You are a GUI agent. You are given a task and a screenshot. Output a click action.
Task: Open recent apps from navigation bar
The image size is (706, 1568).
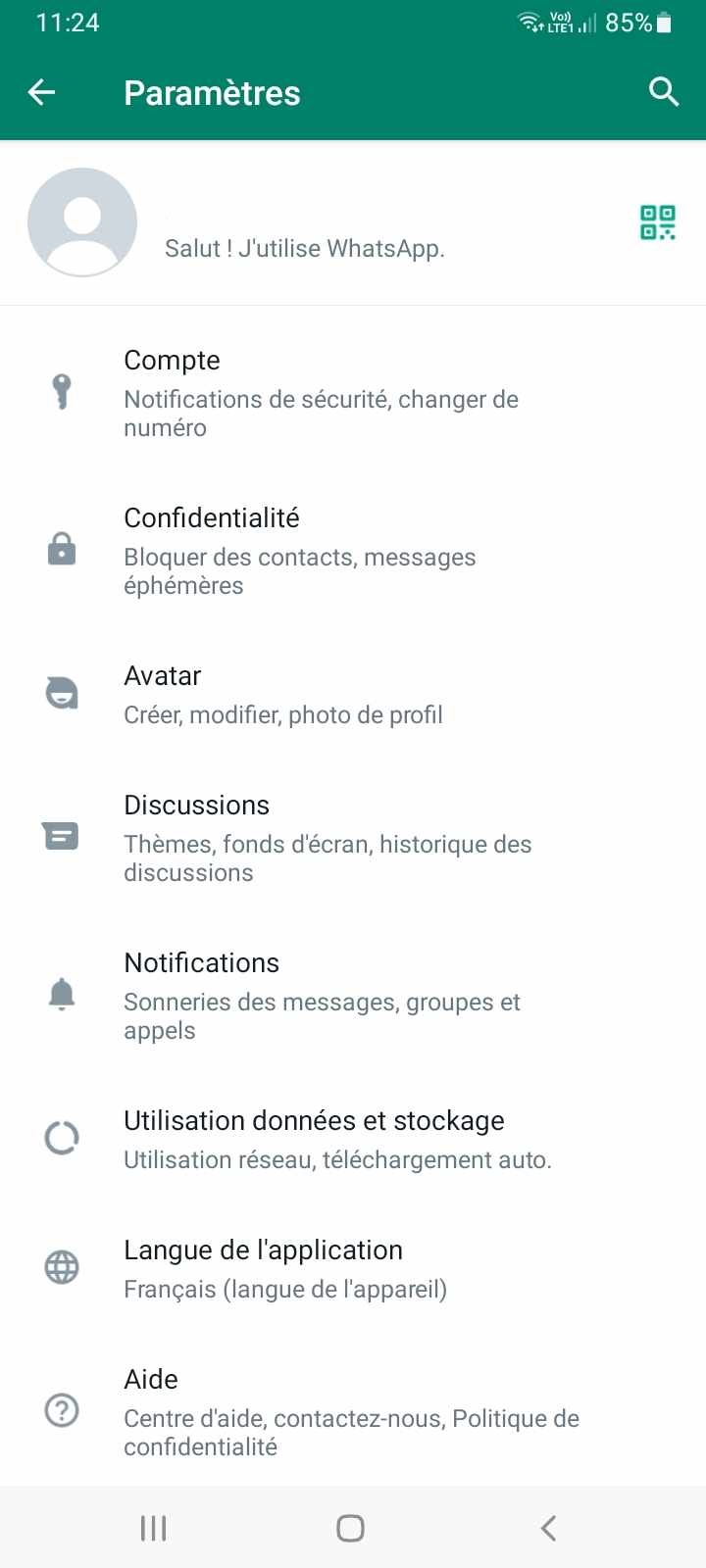pos(153,1528)
